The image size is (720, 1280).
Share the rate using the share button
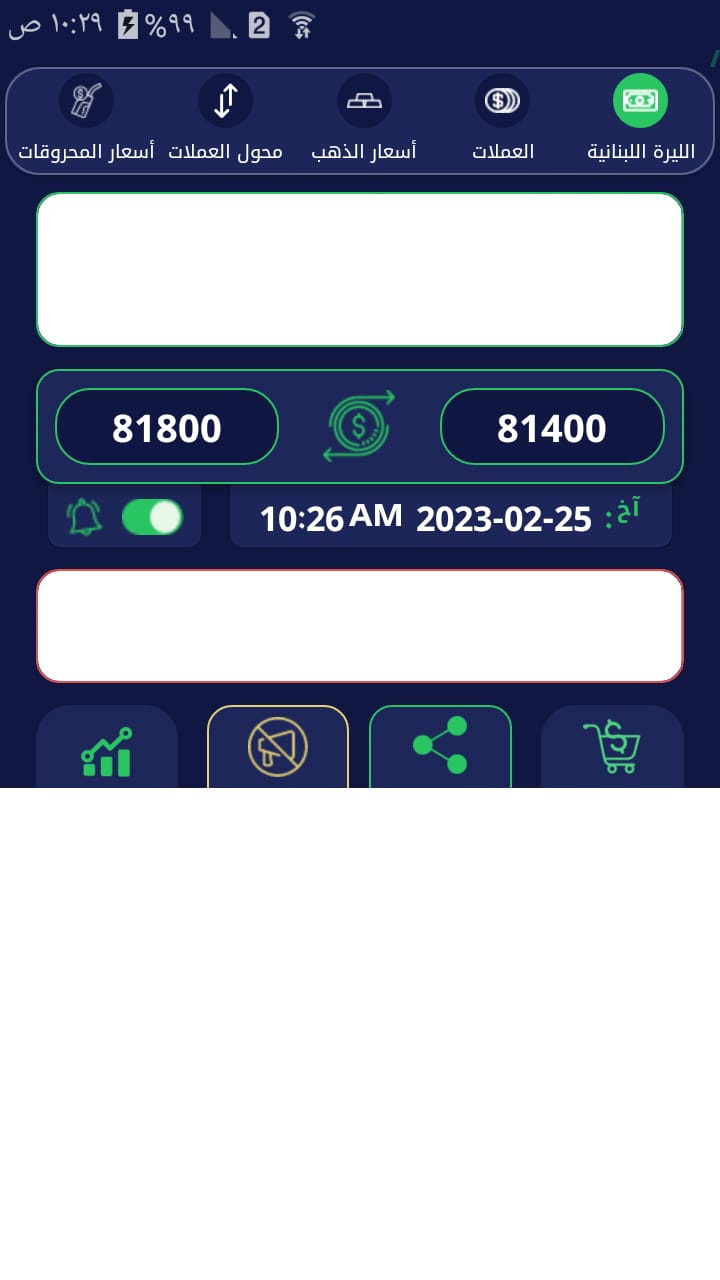click(x=440, y=747)
